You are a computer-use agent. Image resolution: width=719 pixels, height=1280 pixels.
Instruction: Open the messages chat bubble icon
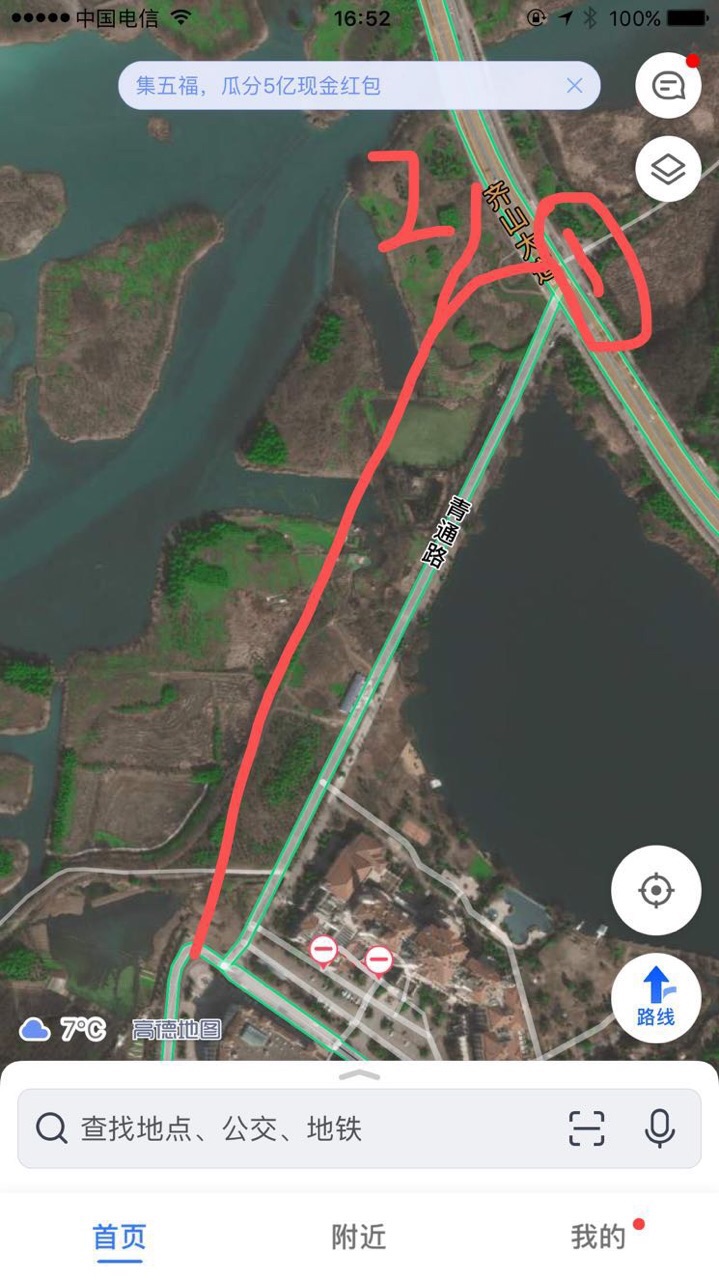(x=667, y=86)
